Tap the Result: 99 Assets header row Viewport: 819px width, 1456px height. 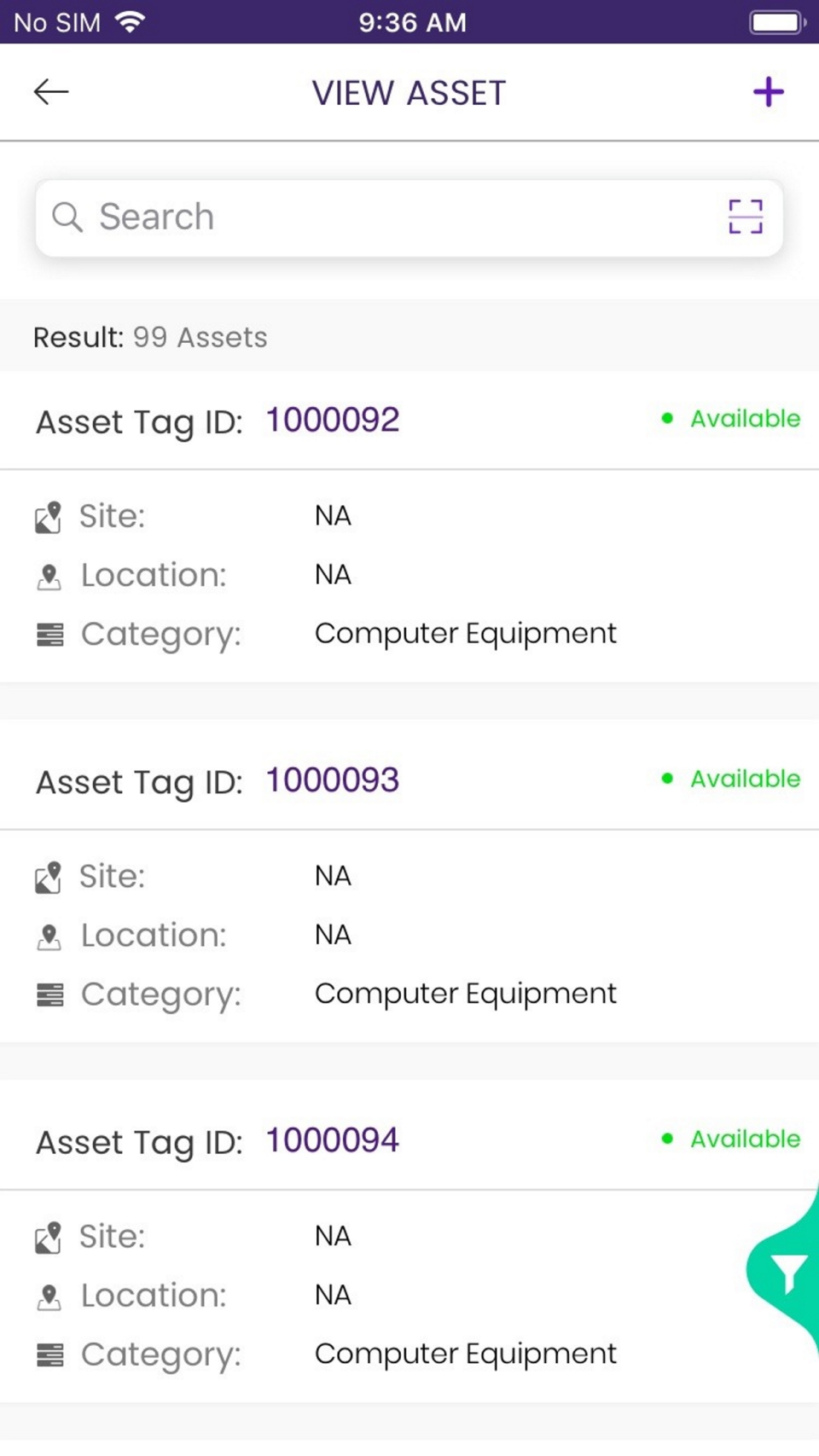click(x=150, y=337)
